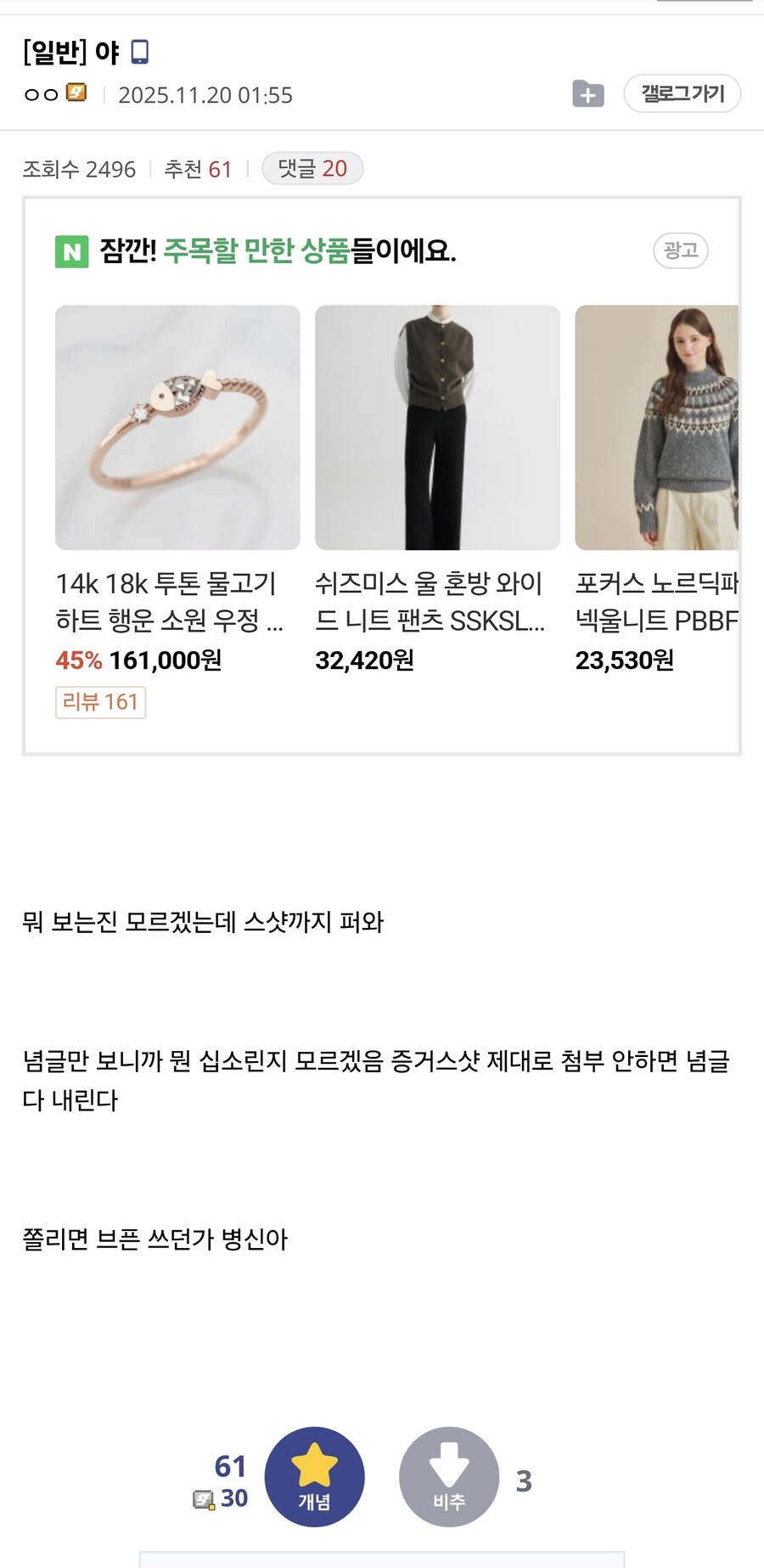
Task: Open the 댓글 20 comments badge
Action: [x=312, y=168]
